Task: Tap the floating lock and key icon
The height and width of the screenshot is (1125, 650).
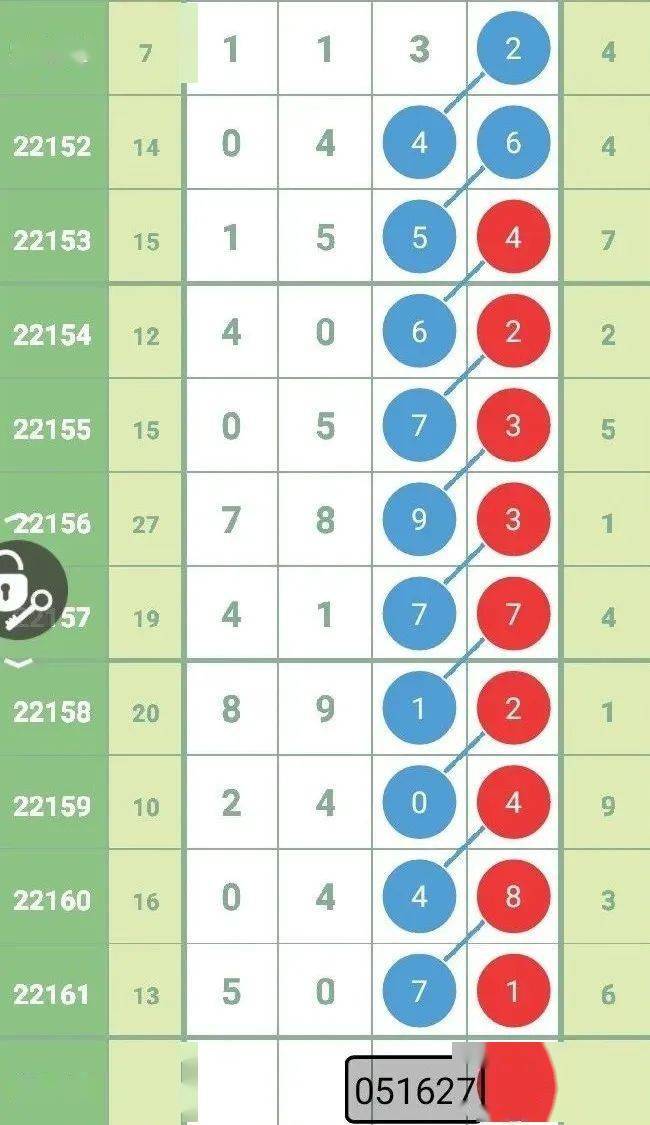Action: tap(26, 592)
